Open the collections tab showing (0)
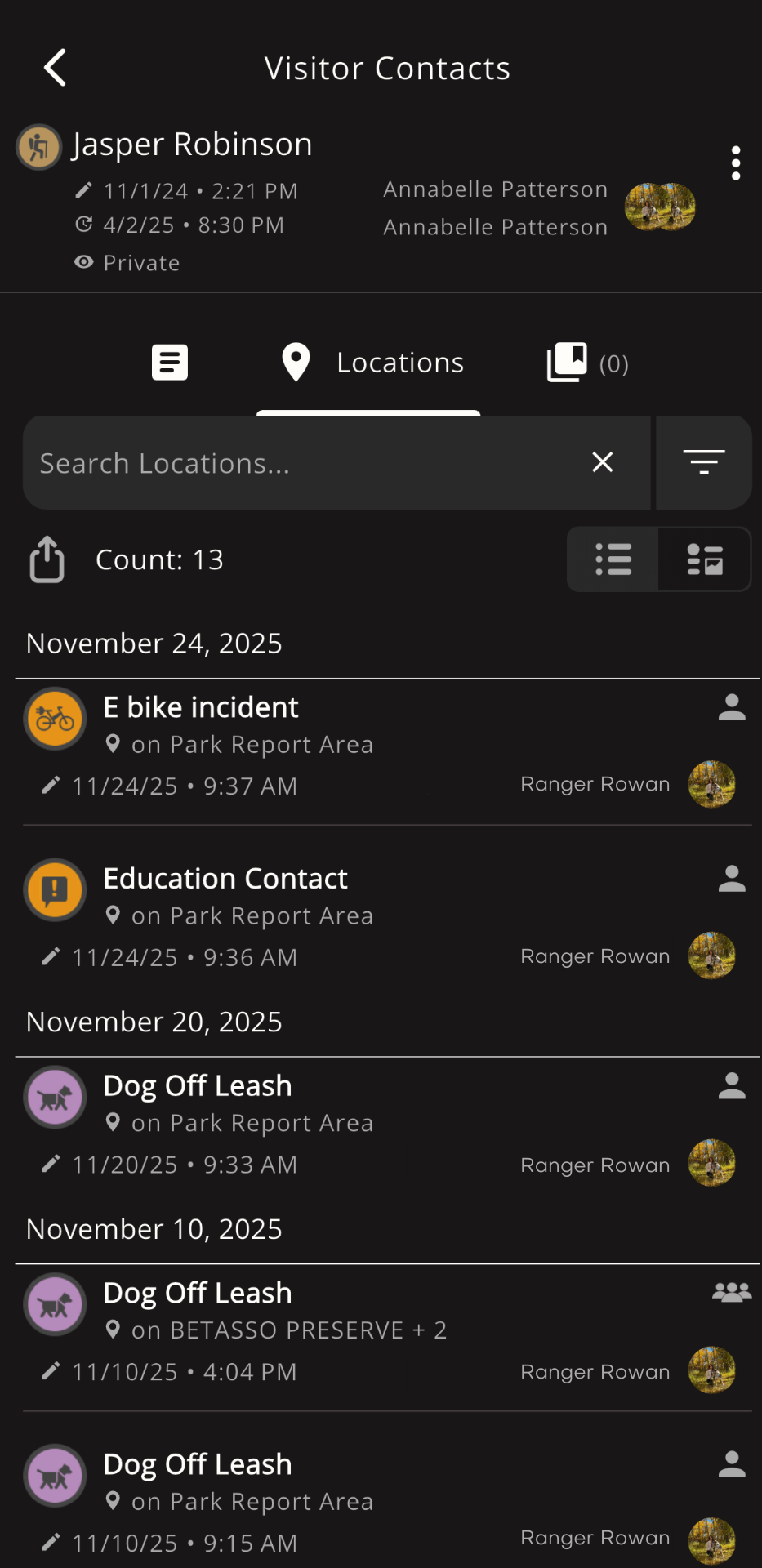 click(x=586, y=363)
